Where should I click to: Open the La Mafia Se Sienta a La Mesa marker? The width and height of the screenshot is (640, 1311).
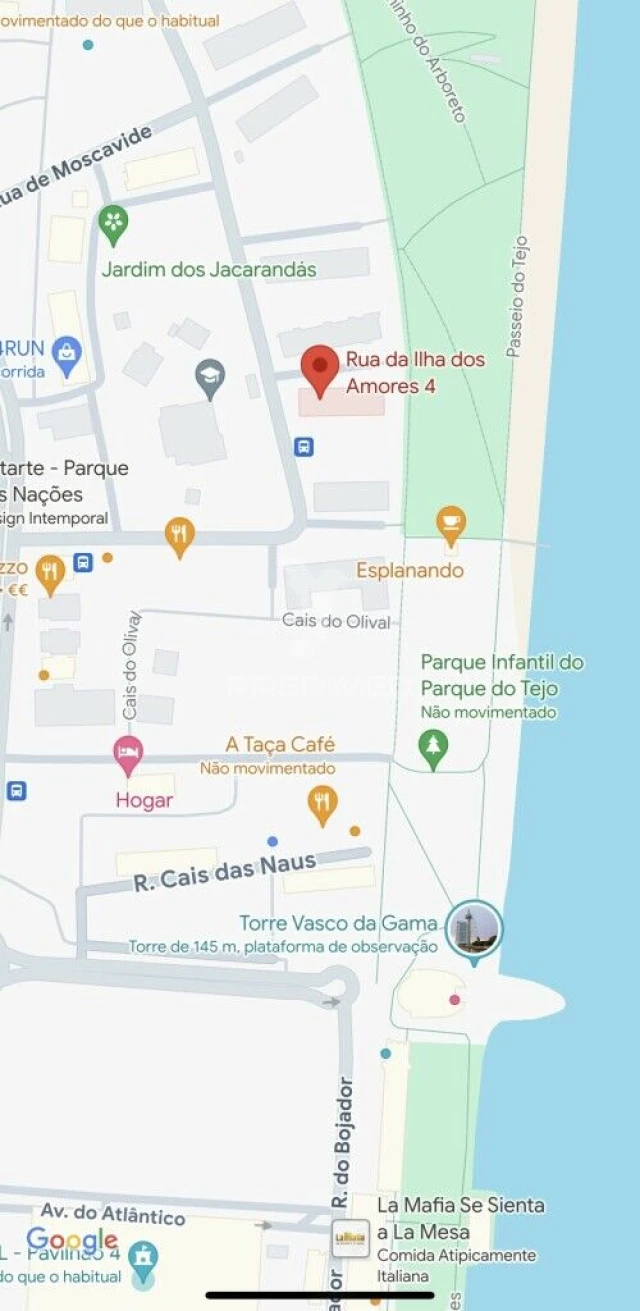350,1238
